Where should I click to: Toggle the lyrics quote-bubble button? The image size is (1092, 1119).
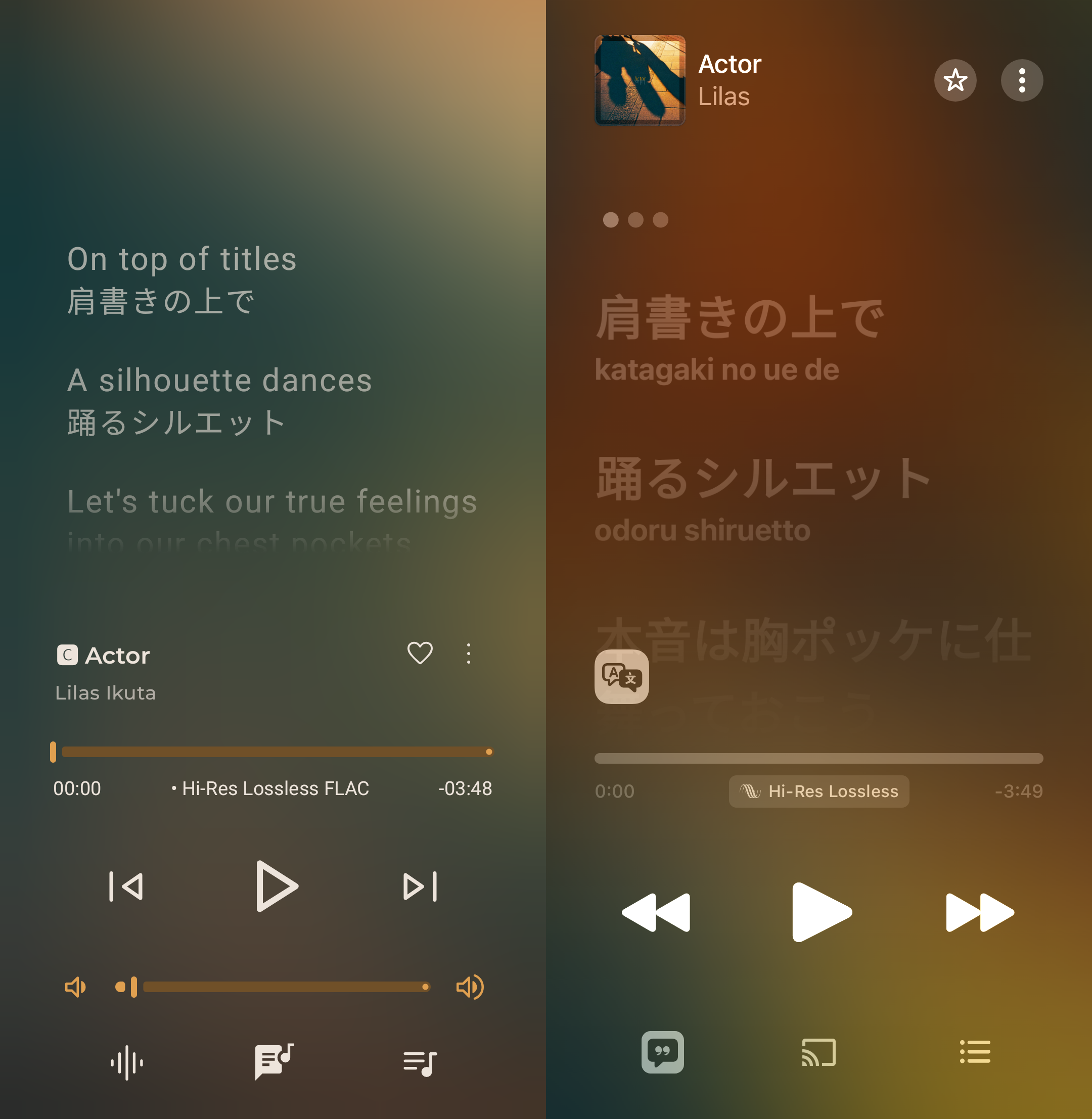click(662, 1052)
